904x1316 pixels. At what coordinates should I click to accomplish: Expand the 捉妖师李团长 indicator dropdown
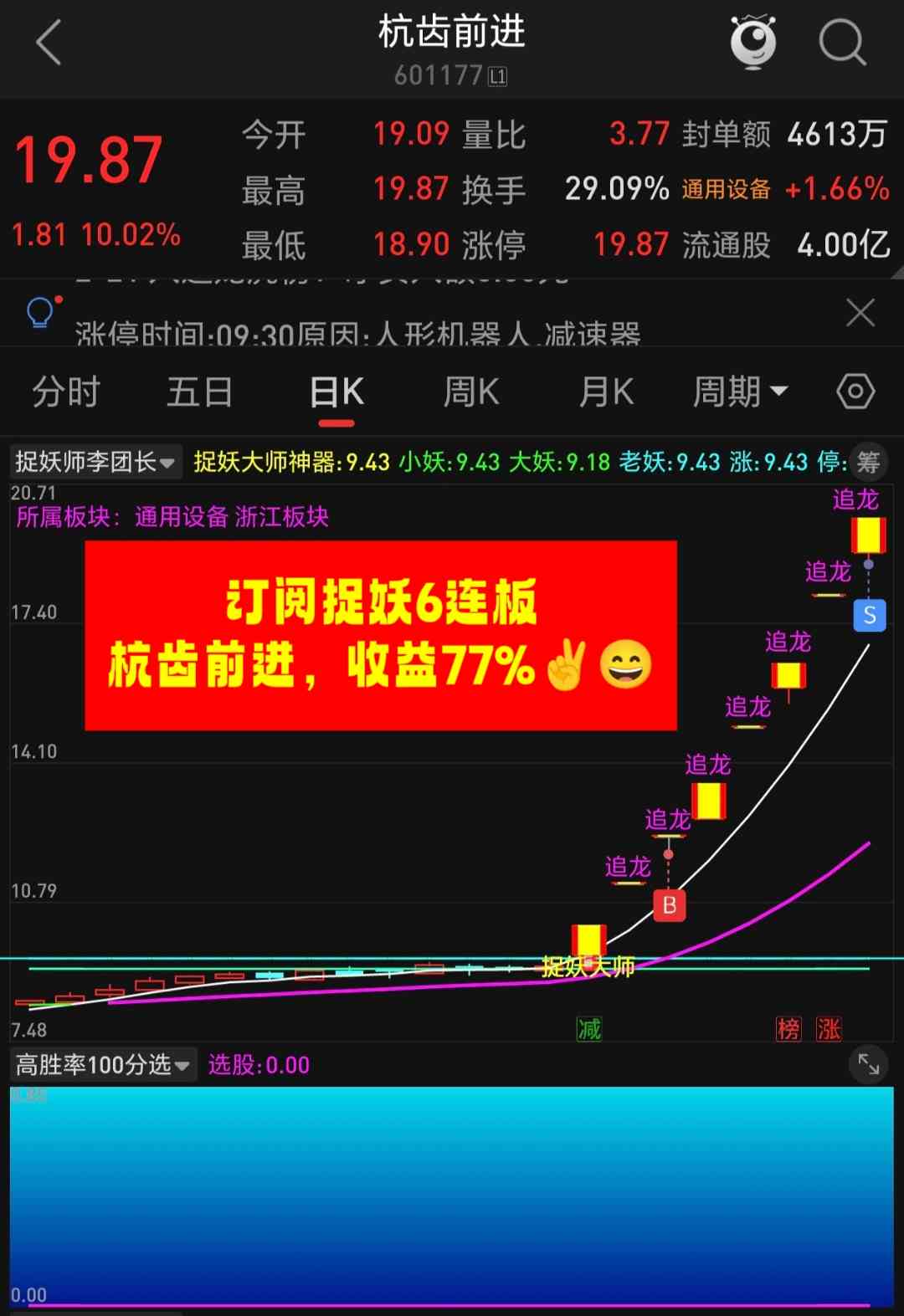pos(95,462)
